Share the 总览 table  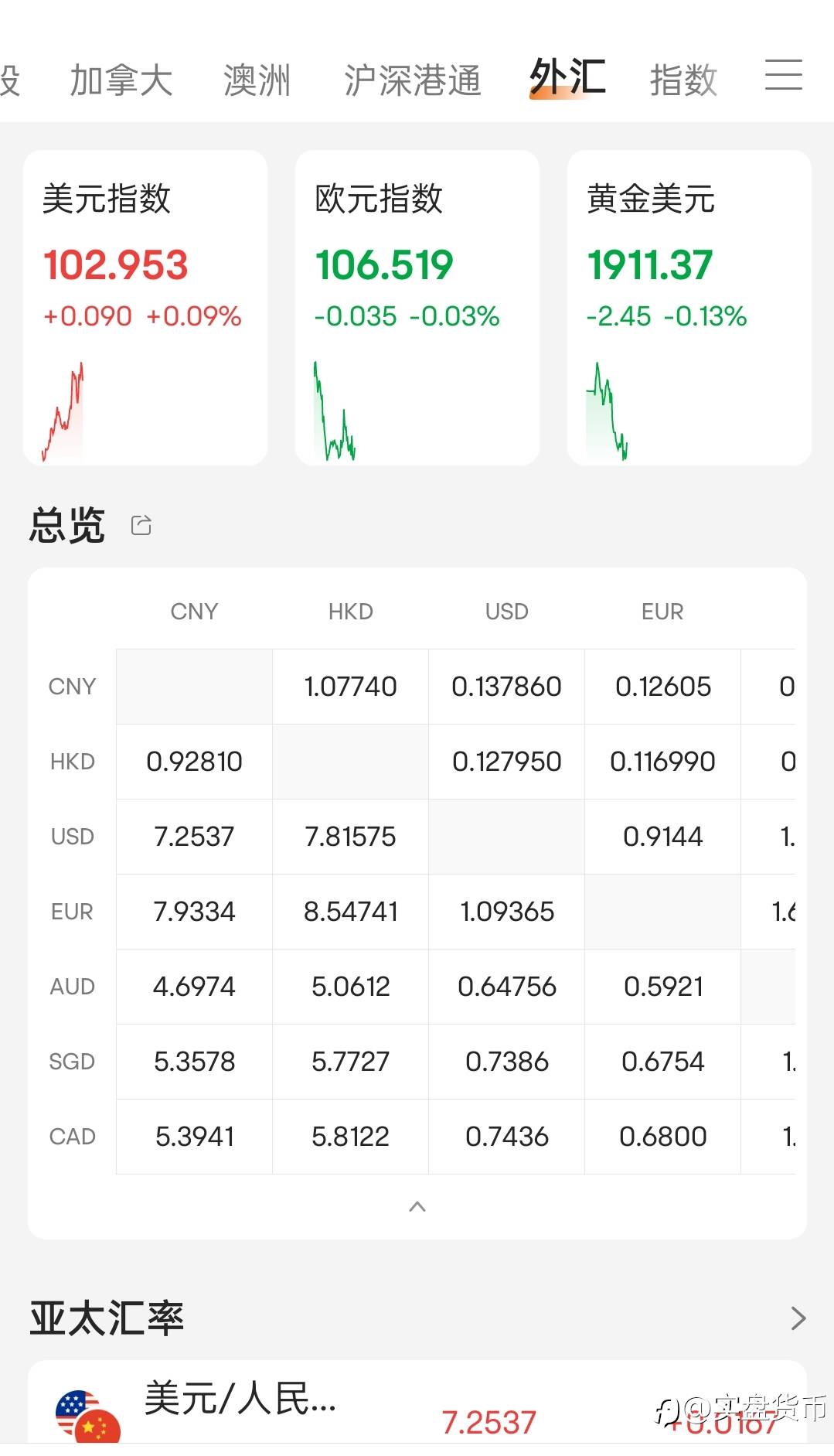pyautogui.click(x=141, y=526)
